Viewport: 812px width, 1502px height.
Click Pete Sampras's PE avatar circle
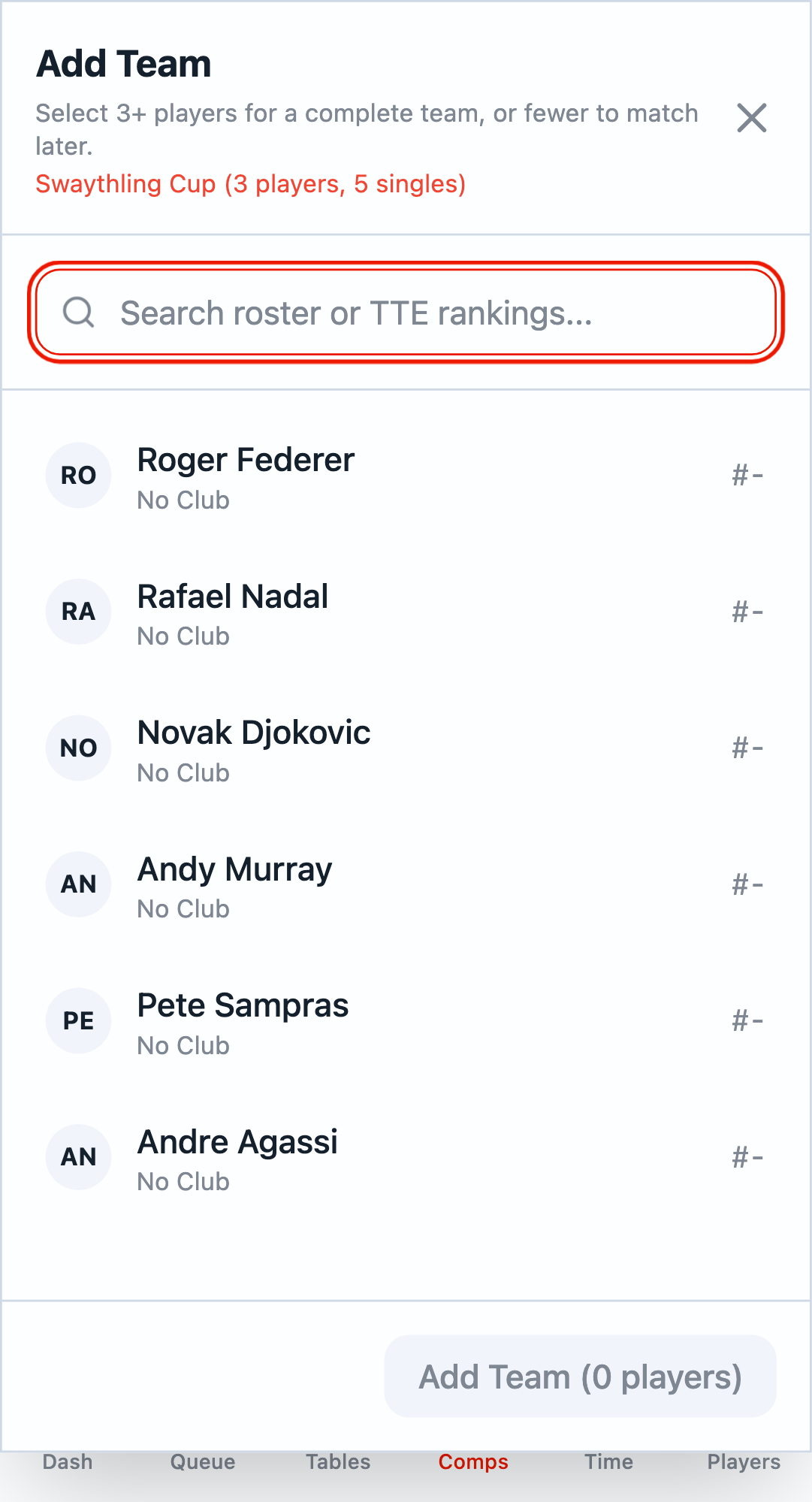click(78, 1020)
